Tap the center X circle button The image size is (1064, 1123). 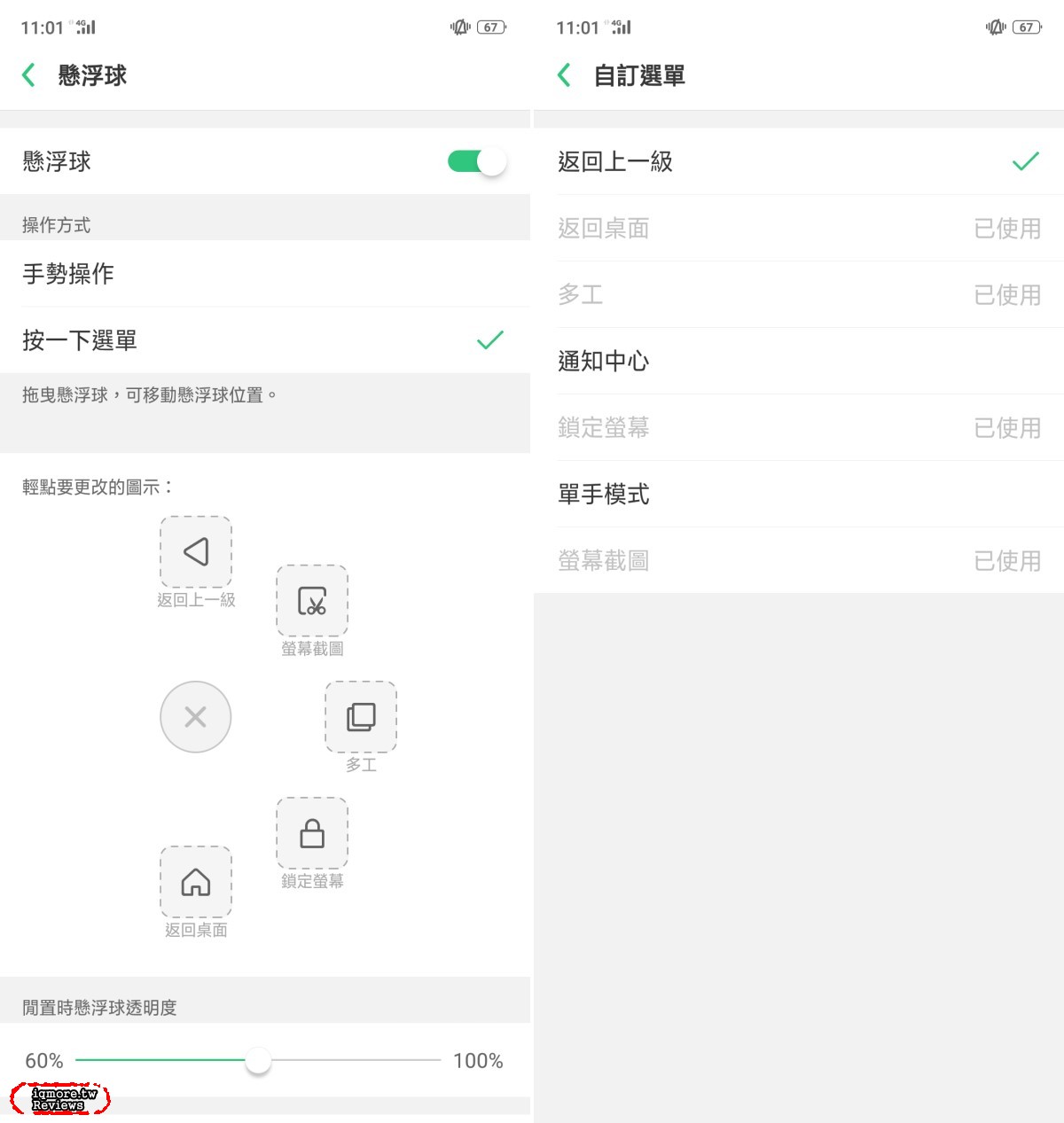click(x=196, y=717)
